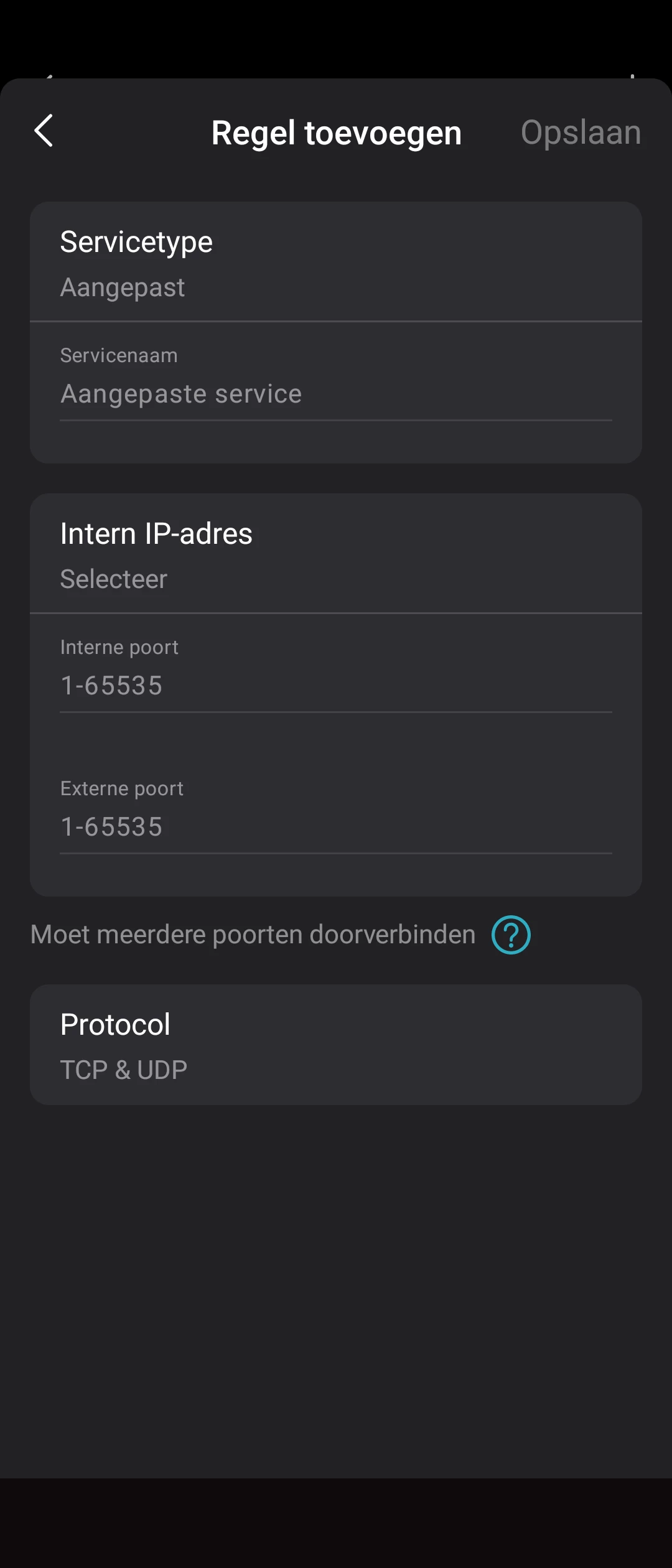Focus the Servicenaam text field

pyautogui.click(x=336, y=394)
